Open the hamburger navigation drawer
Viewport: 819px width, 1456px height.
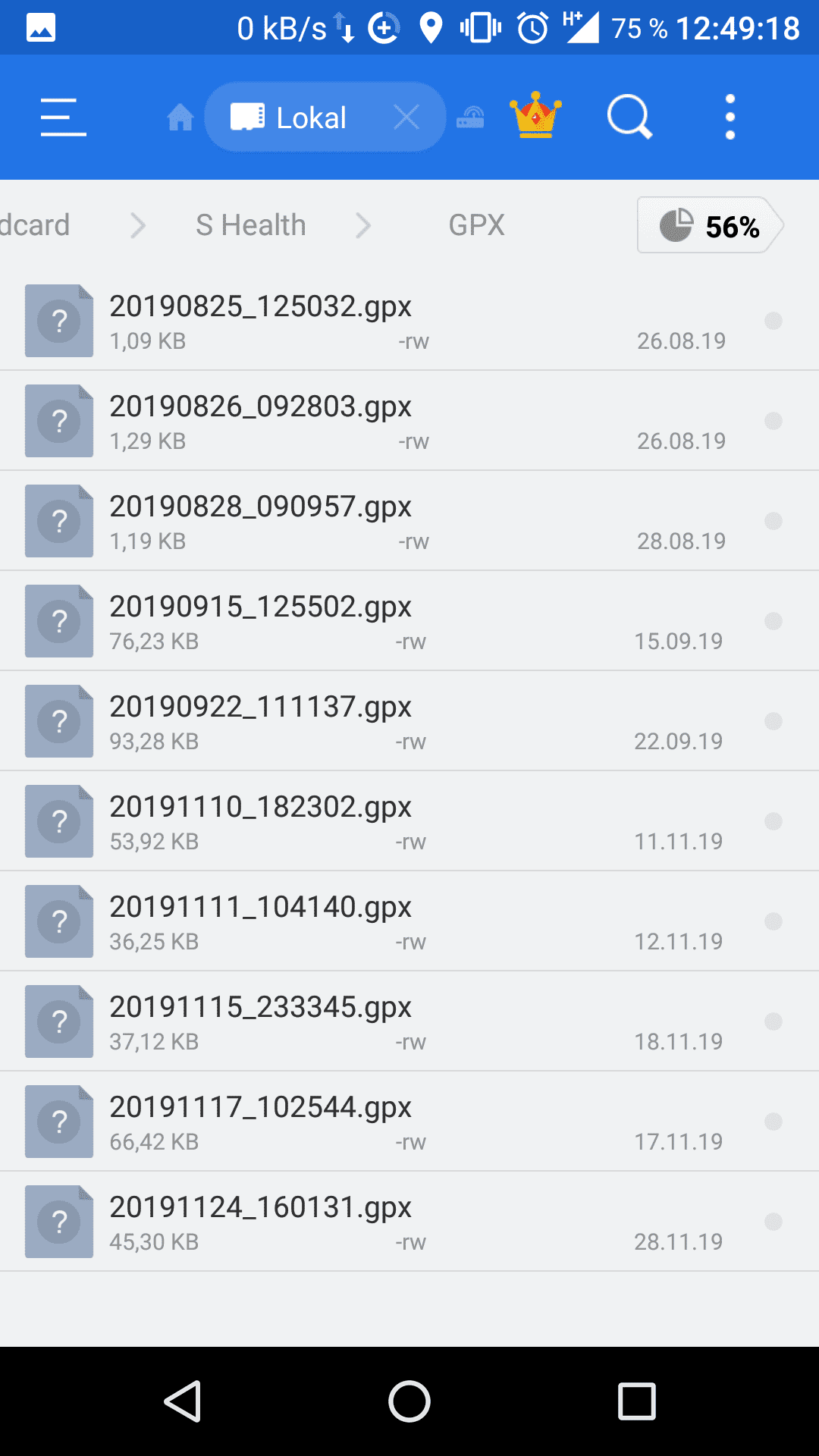tap(64, 118)
